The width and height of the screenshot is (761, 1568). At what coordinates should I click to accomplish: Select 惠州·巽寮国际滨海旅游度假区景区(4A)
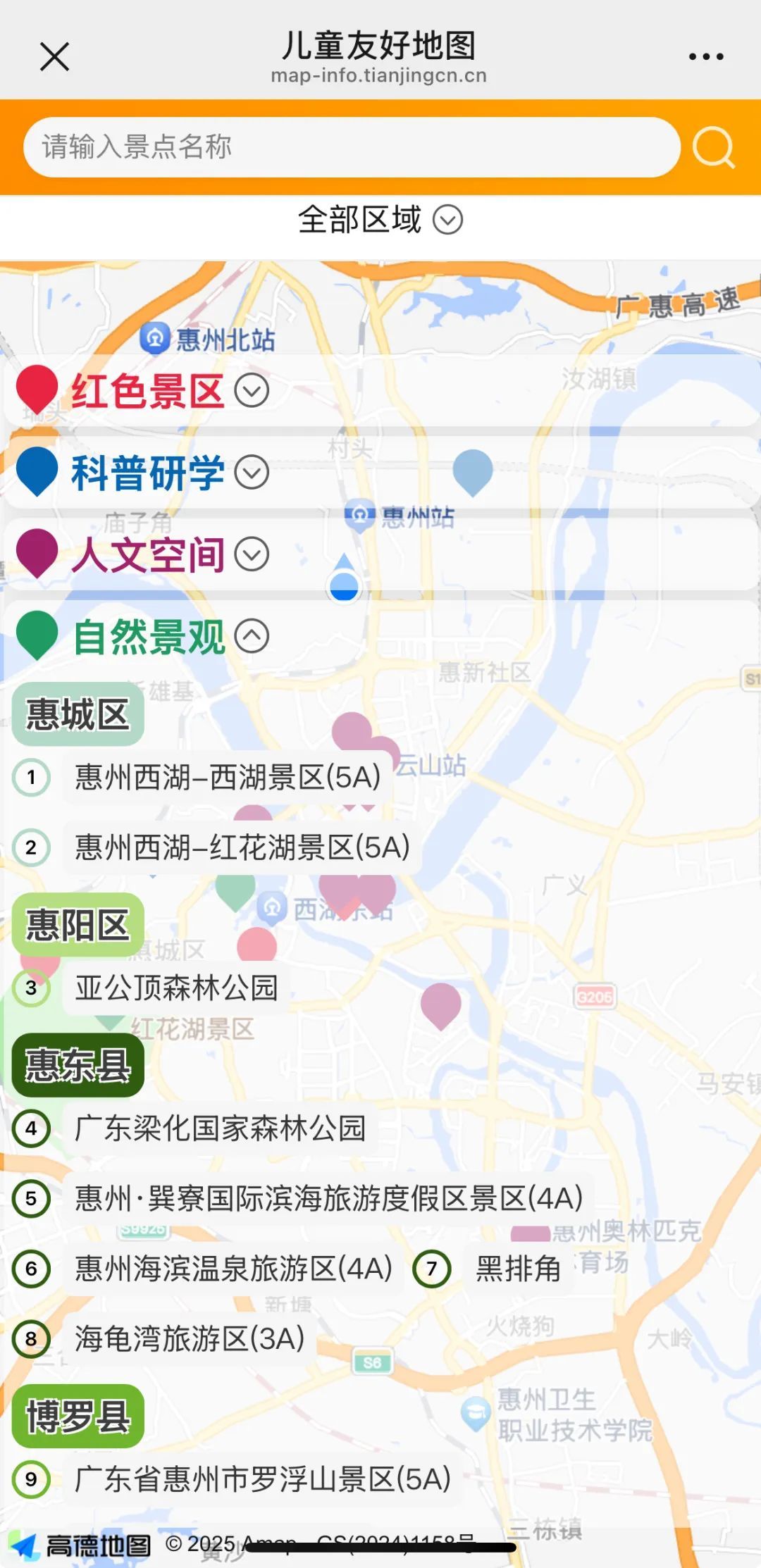[x=328, y=1198]
